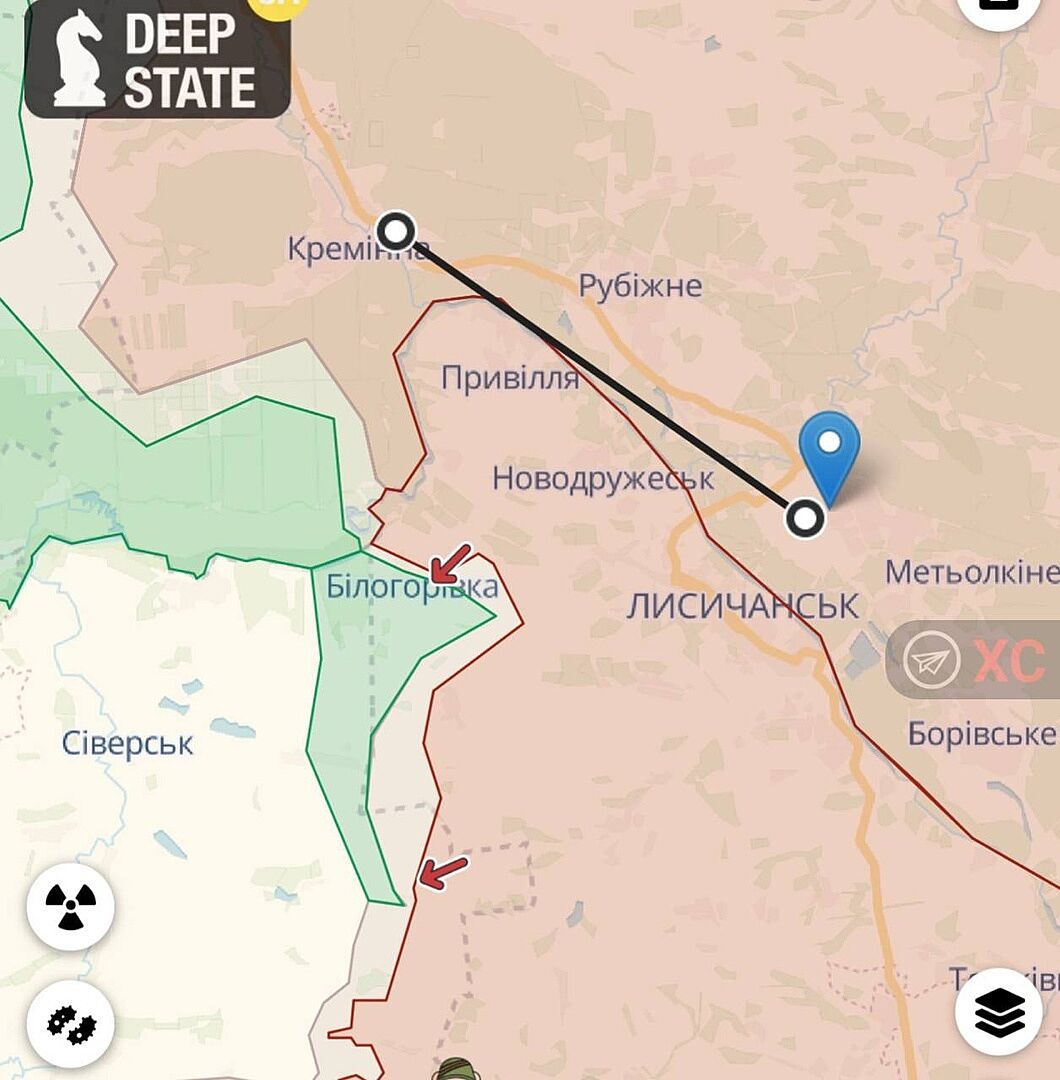Viewport: 1060px width, 1080px height.
Task: Tap the ruler endpoint at Кремінна
Action: (x=397, y=232)
